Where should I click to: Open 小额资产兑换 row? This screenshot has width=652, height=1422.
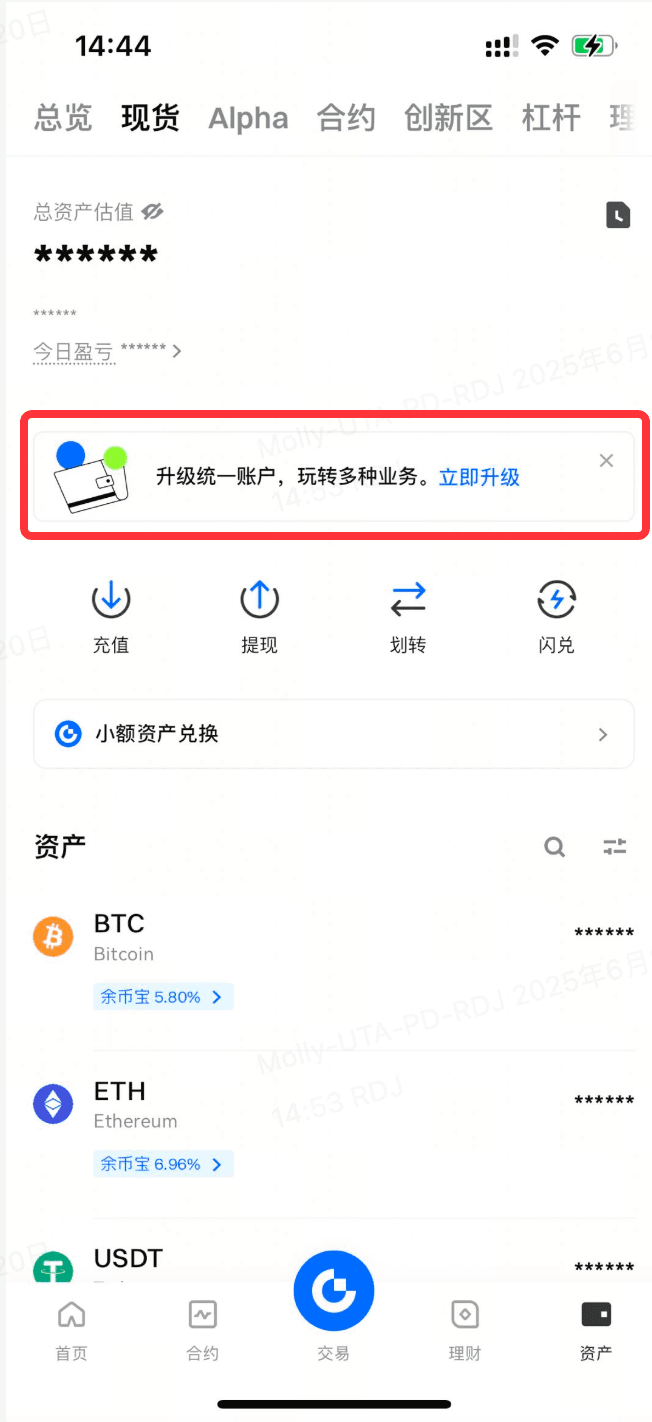(333, 734)
